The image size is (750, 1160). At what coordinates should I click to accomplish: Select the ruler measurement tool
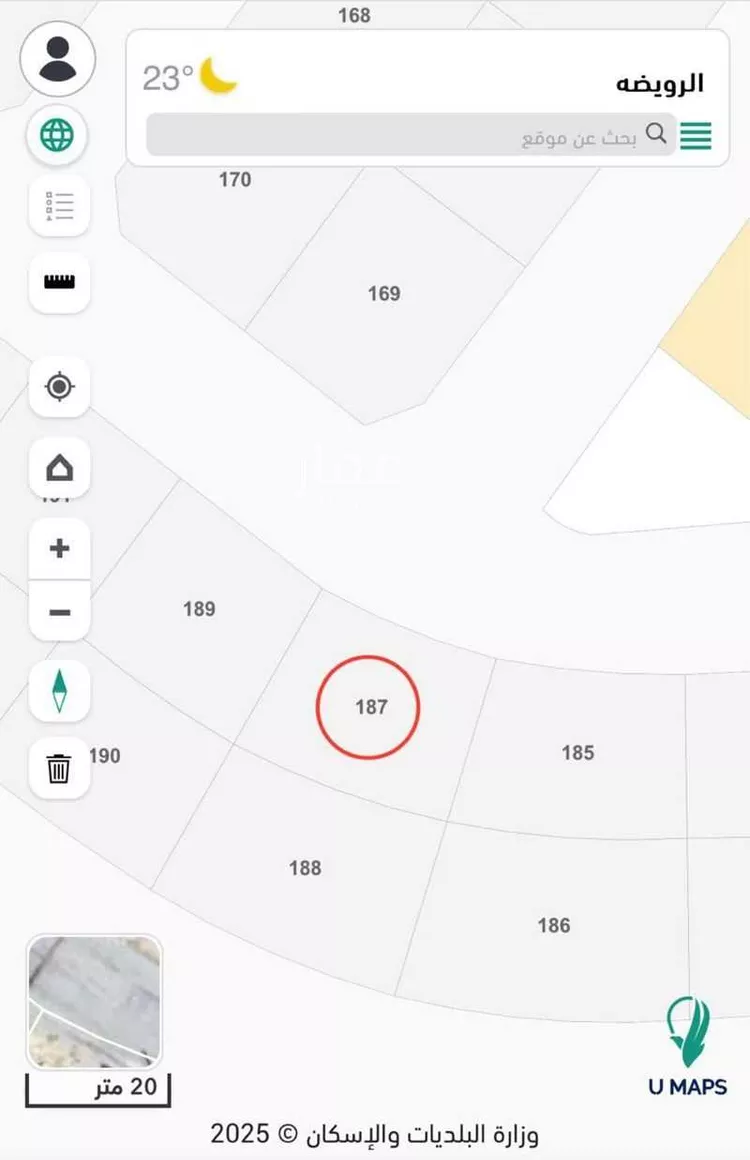pos(59,281)
